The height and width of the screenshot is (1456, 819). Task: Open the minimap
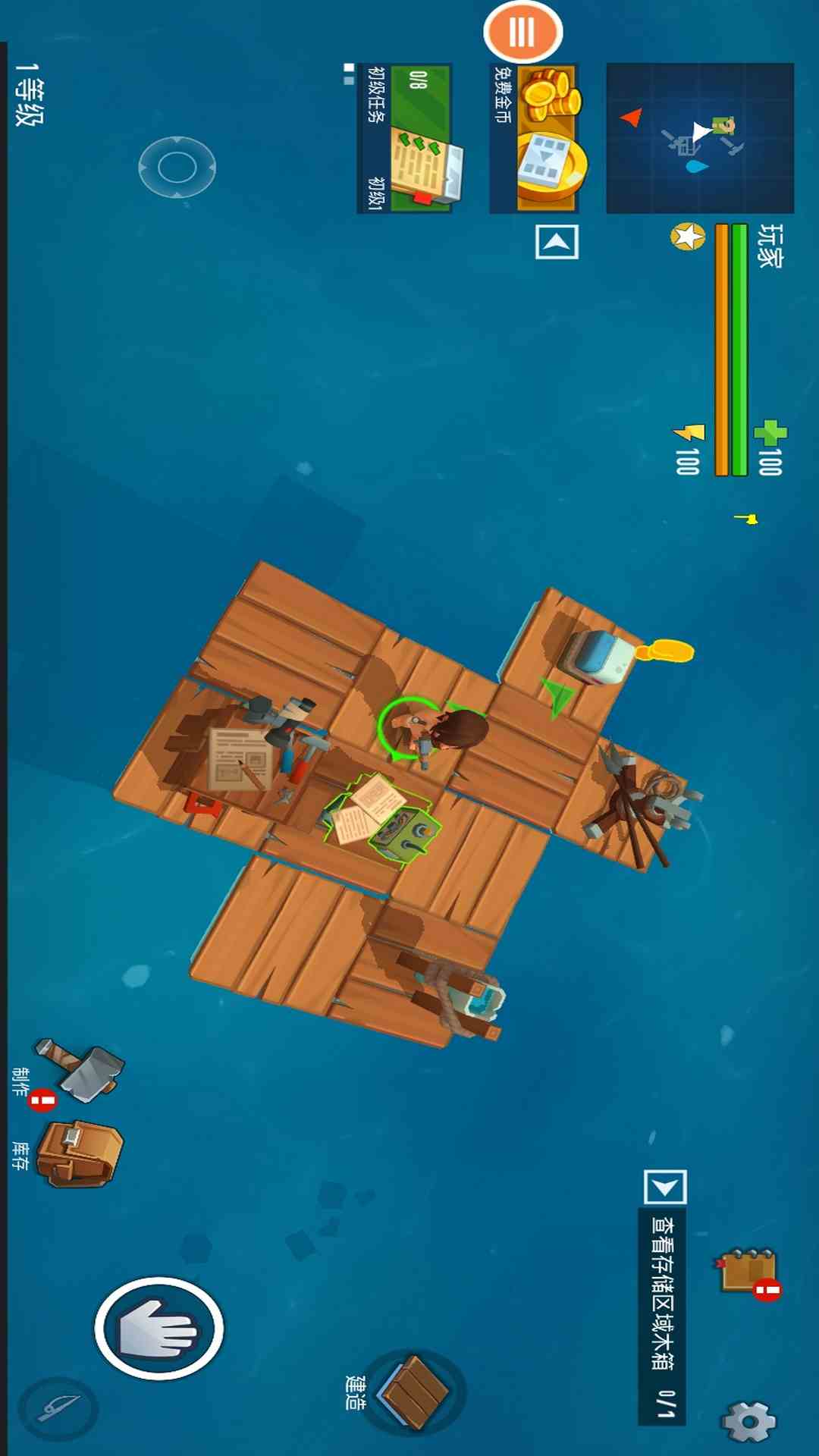700,138
